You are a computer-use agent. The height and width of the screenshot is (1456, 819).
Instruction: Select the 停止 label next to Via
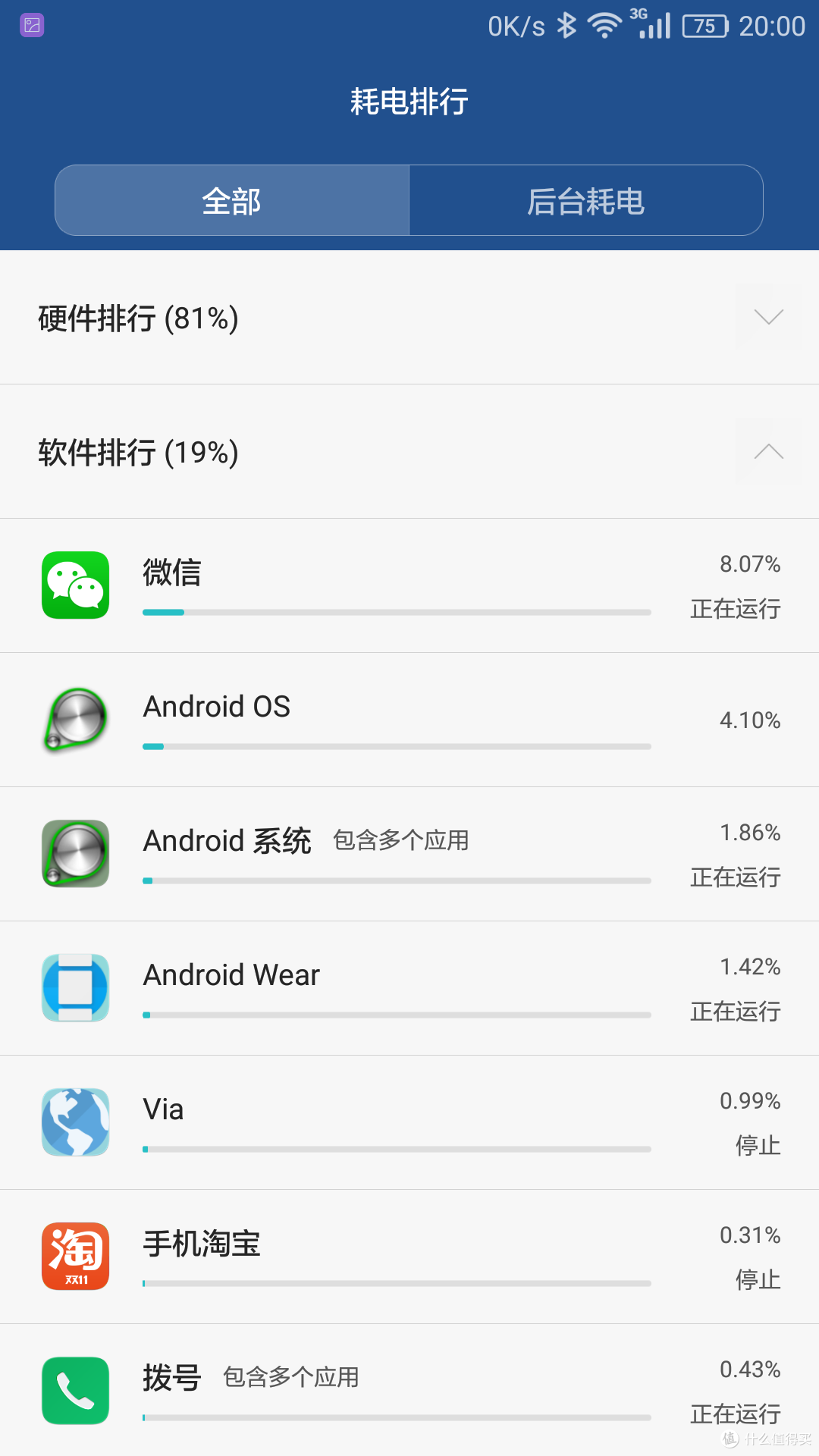(758, 1146)
